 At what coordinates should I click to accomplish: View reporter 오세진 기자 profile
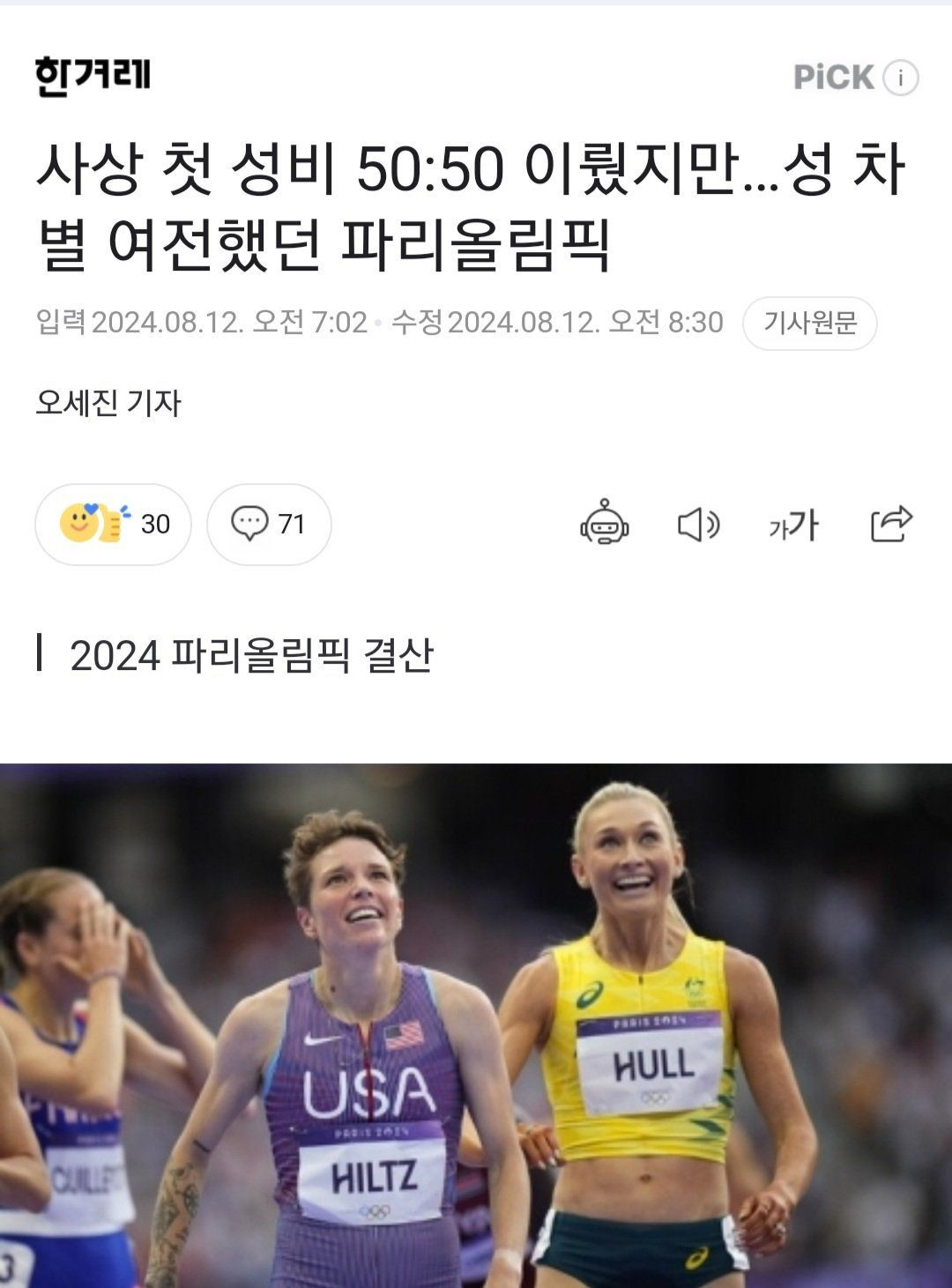(x=108, y=403)
